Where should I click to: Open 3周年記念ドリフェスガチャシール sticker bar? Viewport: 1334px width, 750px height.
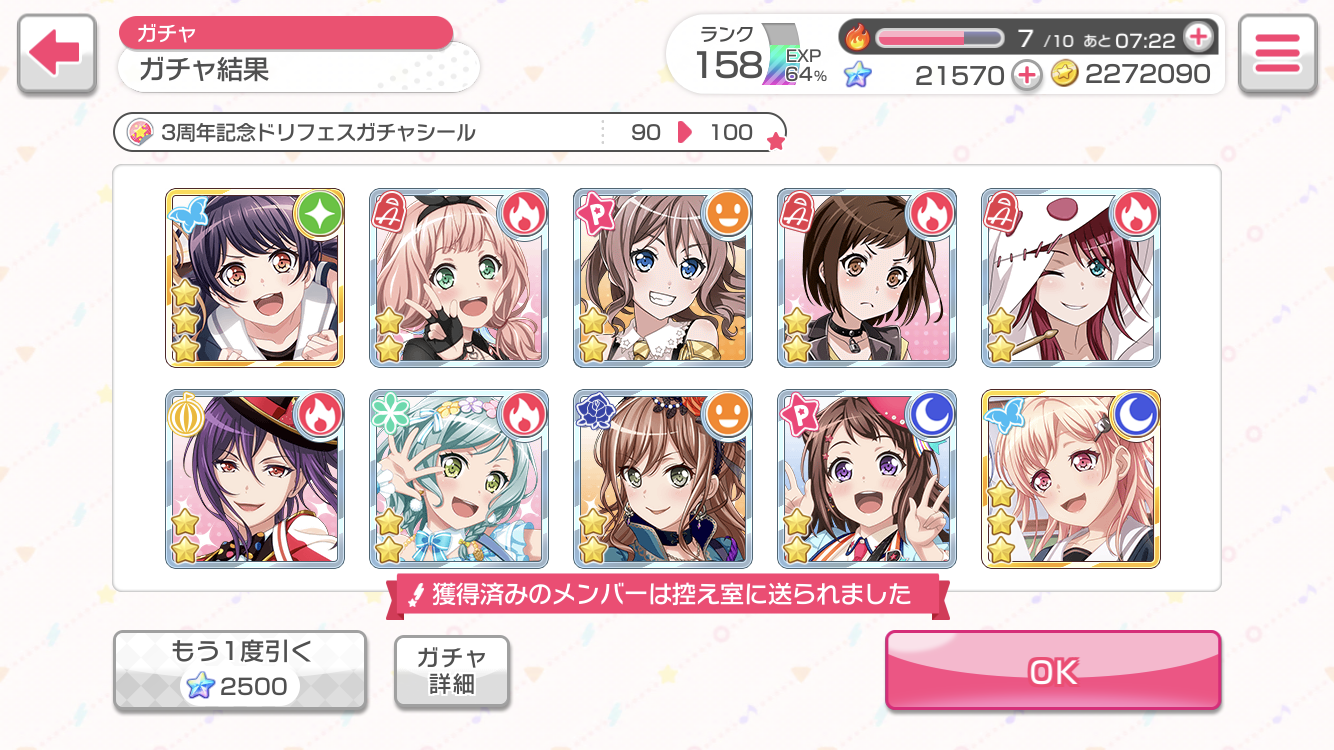click(x=450, y=132)
